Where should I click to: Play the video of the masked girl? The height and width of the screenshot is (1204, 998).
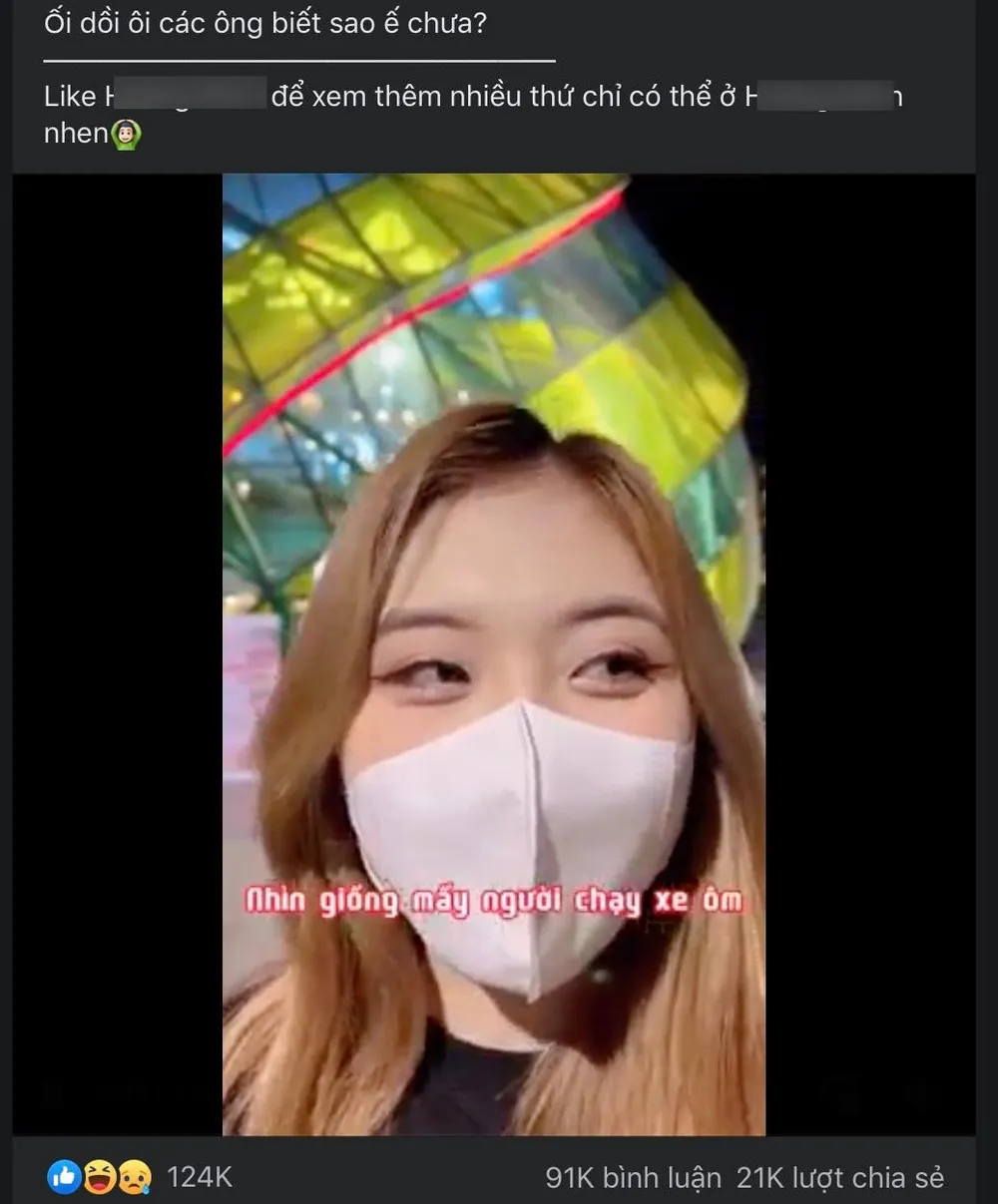point(493,654)
